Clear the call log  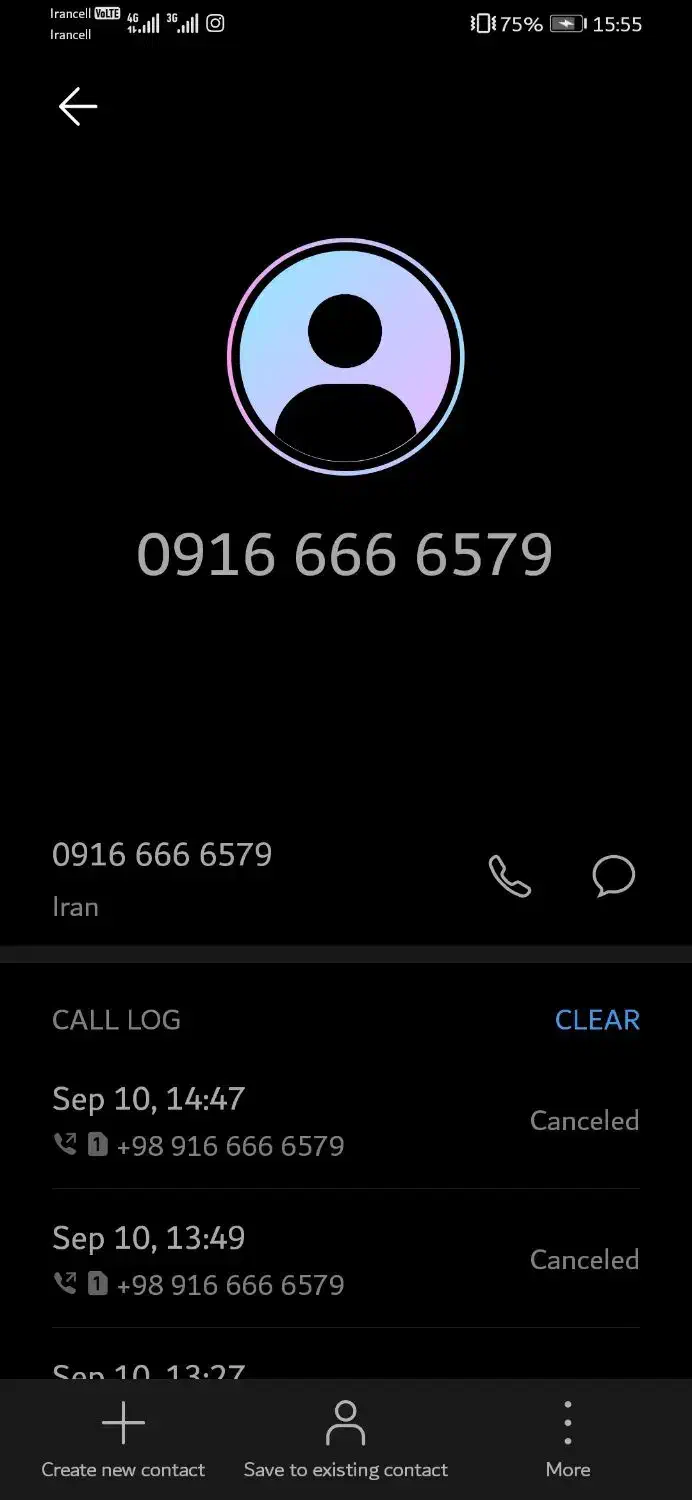(x=597, y=1020)
